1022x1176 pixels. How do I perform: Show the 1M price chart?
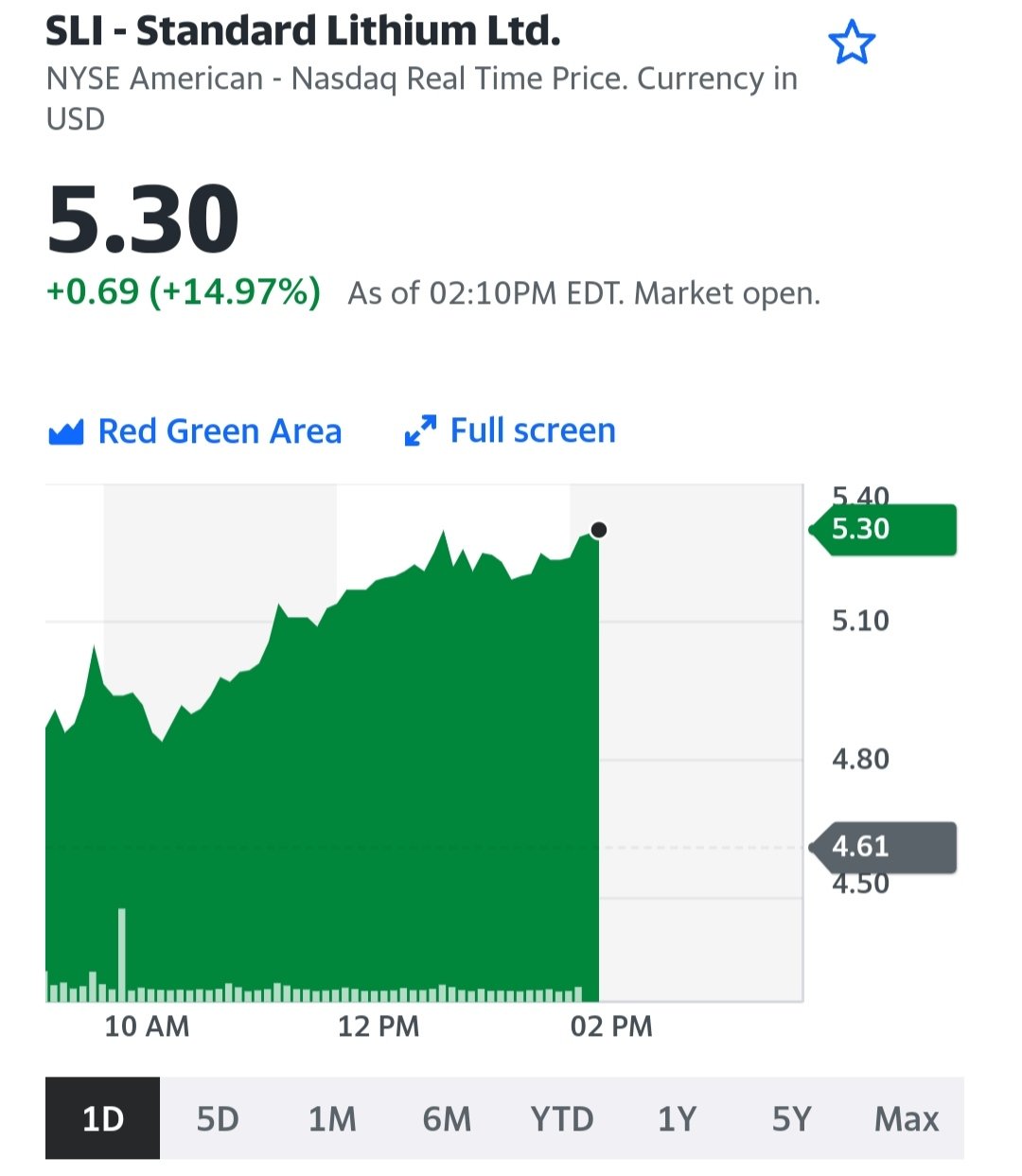pyautogui.click(x=332, y=1118)
